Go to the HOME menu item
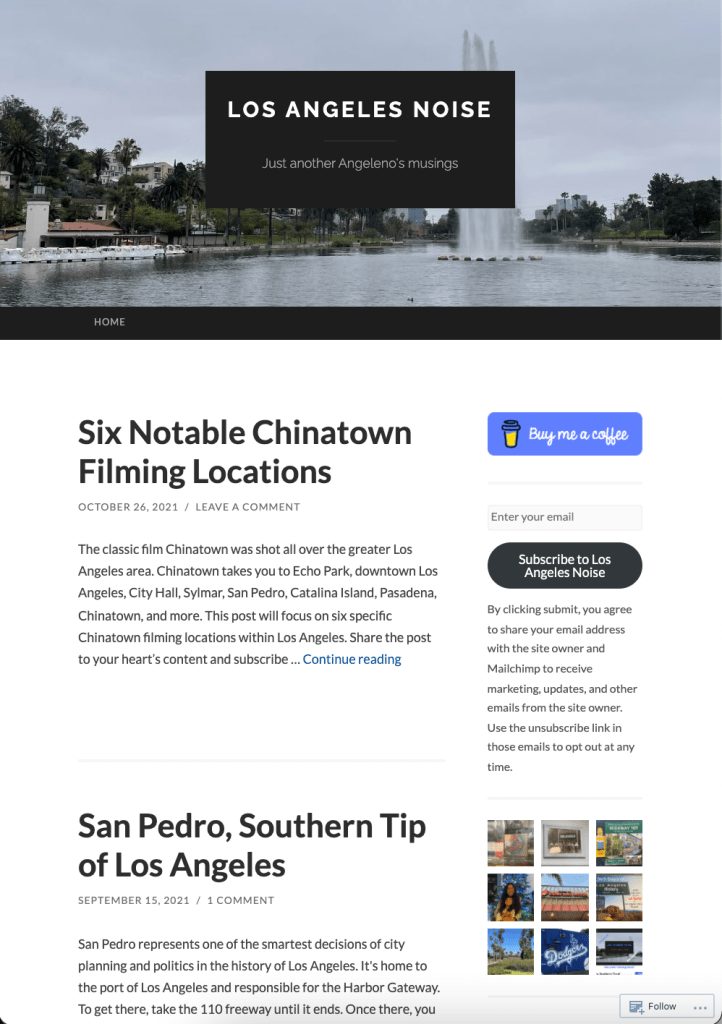The height and width of the screenshot is (1024, 722). point(109,322)
